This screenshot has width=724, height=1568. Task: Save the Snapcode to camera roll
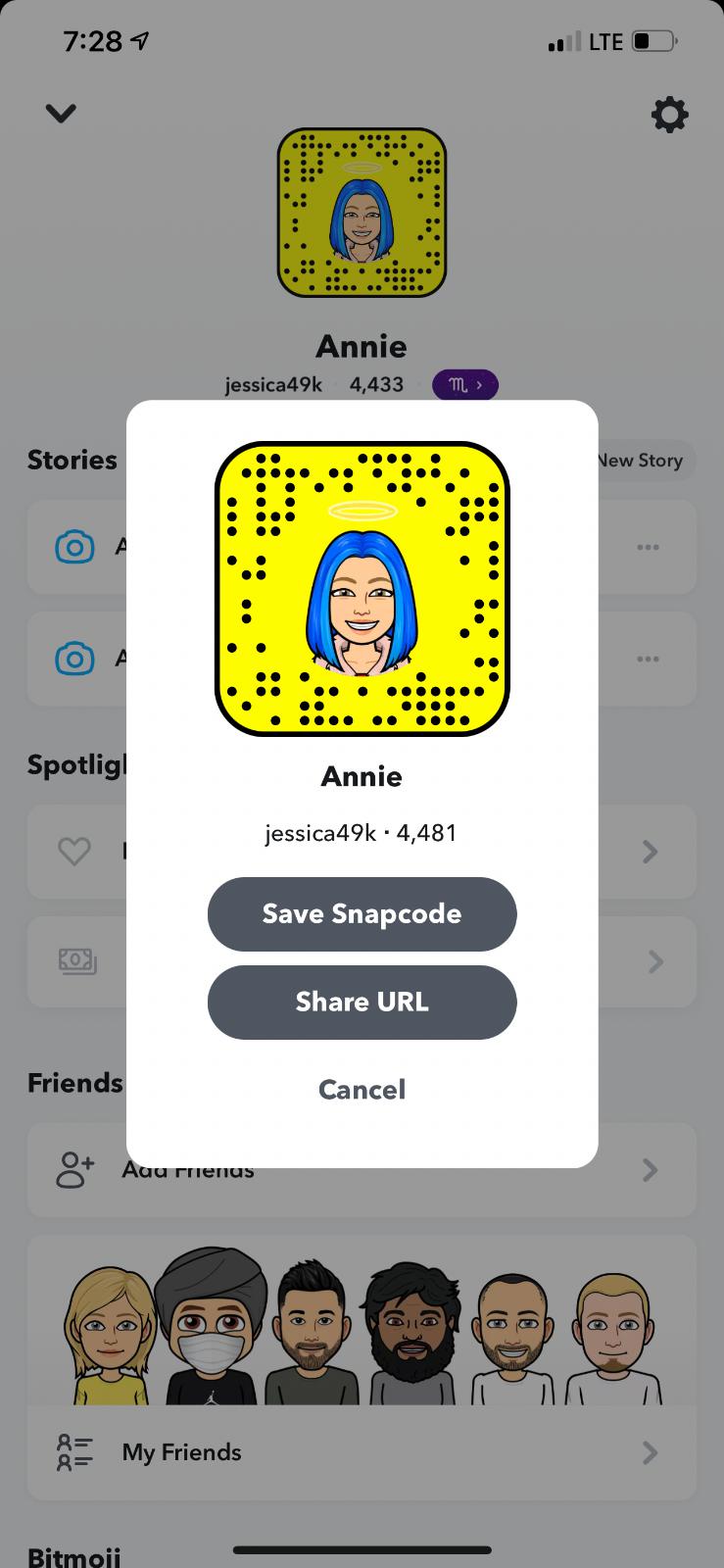click(362, 913)
